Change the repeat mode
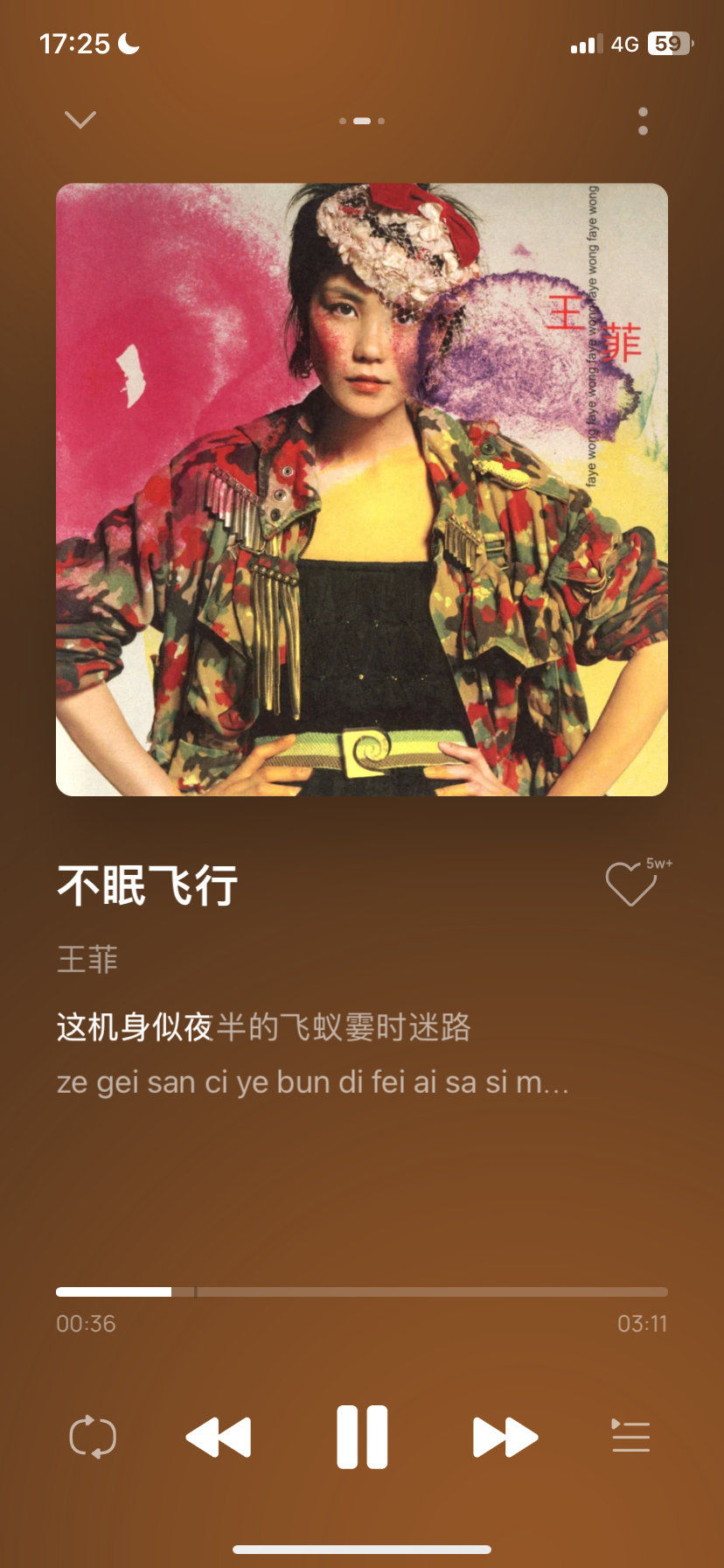Image resolution: width=724 pixels, height=1568 pixels. pyautogui.click(x=93, y=1437)
